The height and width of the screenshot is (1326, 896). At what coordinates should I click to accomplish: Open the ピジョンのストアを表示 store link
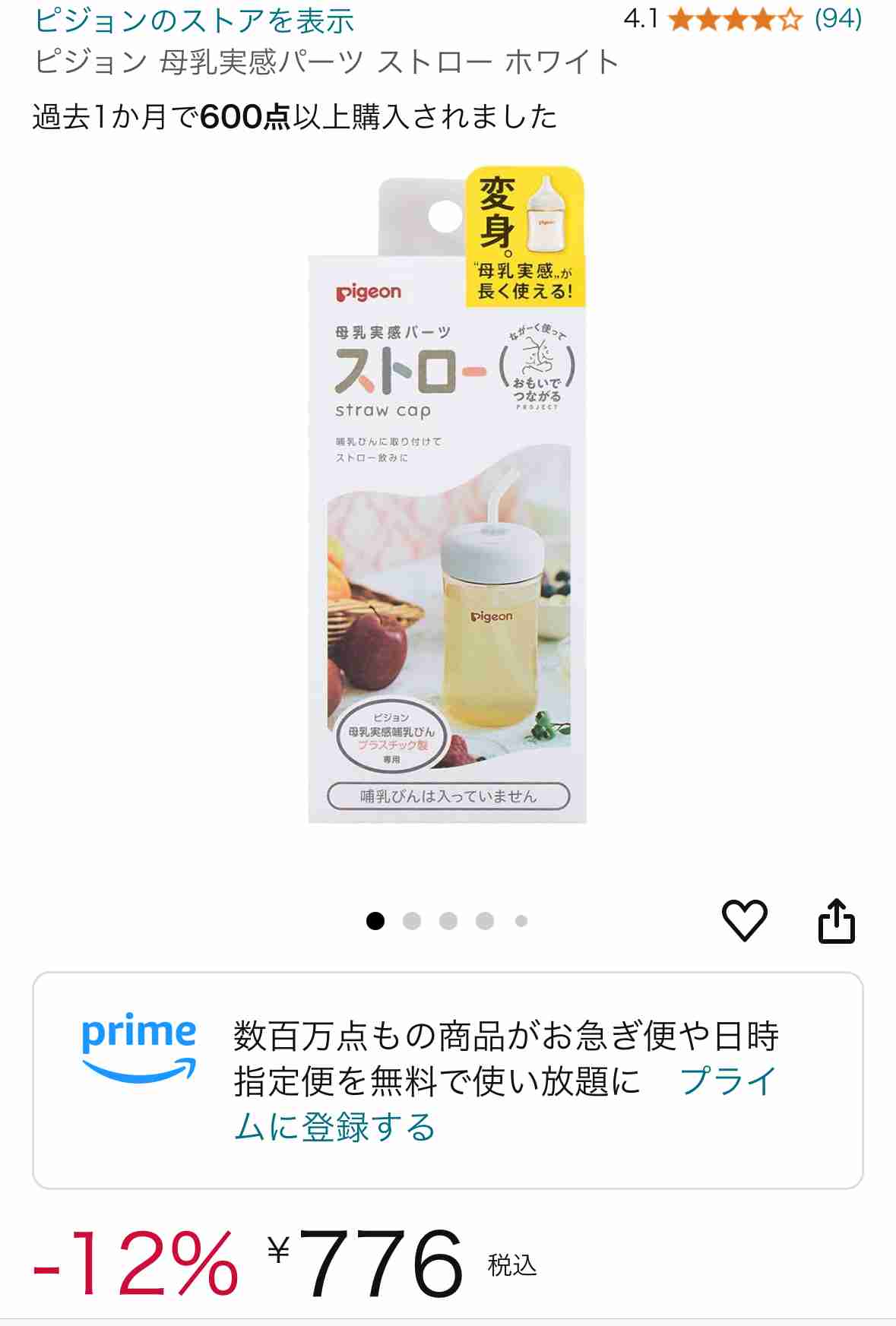[x=195, y=21]
